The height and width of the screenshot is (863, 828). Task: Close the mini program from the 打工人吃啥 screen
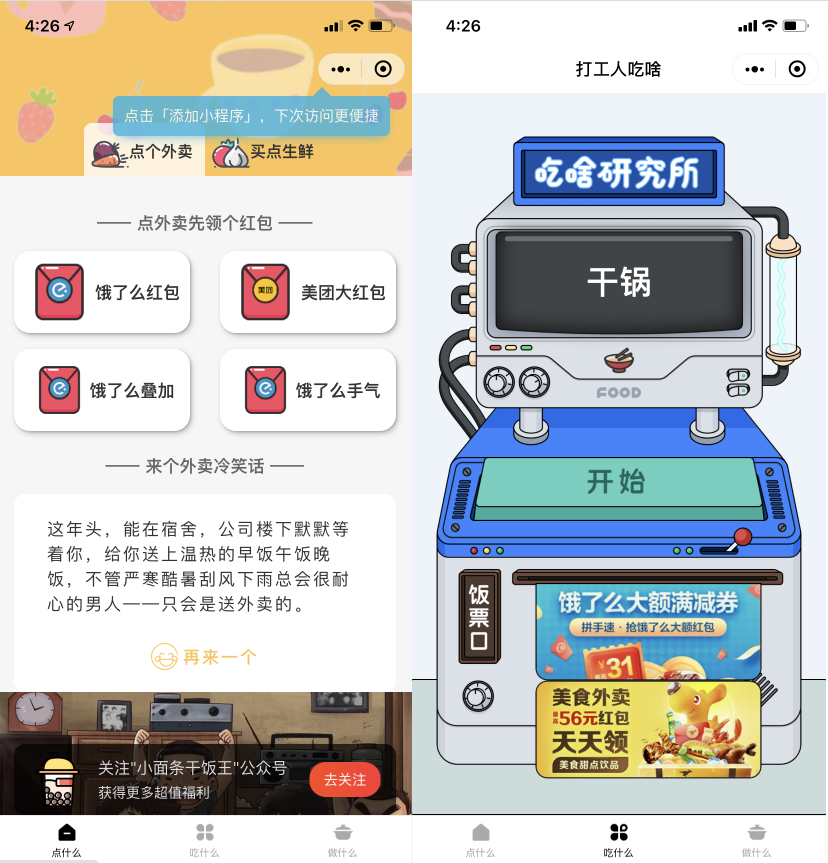tap(797, 69)
